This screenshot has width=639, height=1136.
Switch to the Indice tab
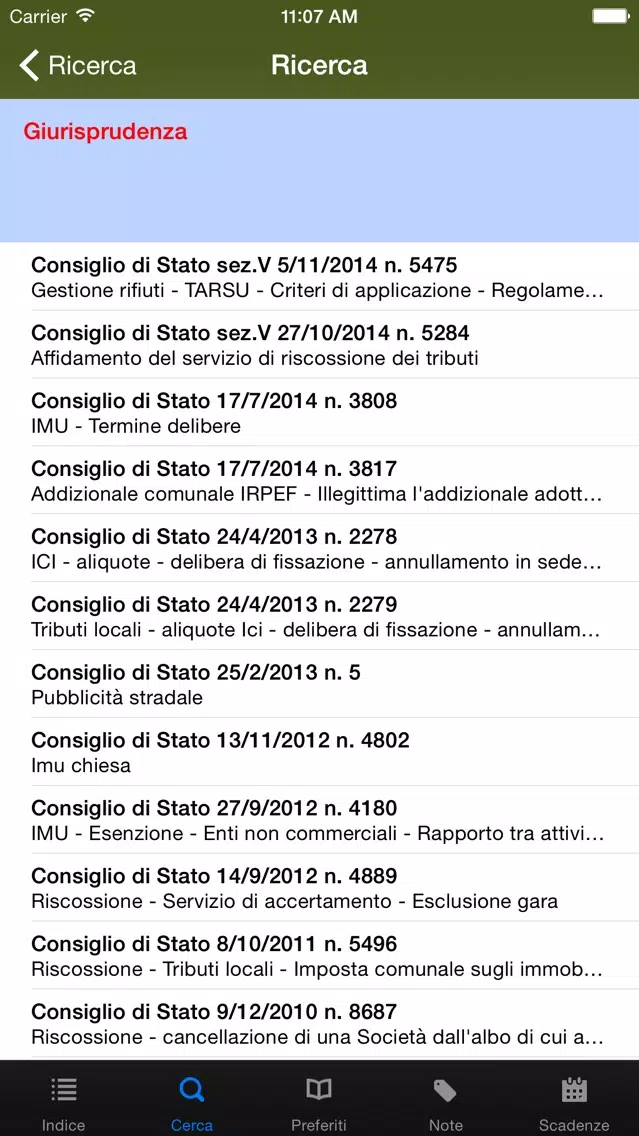(64, 1100)
